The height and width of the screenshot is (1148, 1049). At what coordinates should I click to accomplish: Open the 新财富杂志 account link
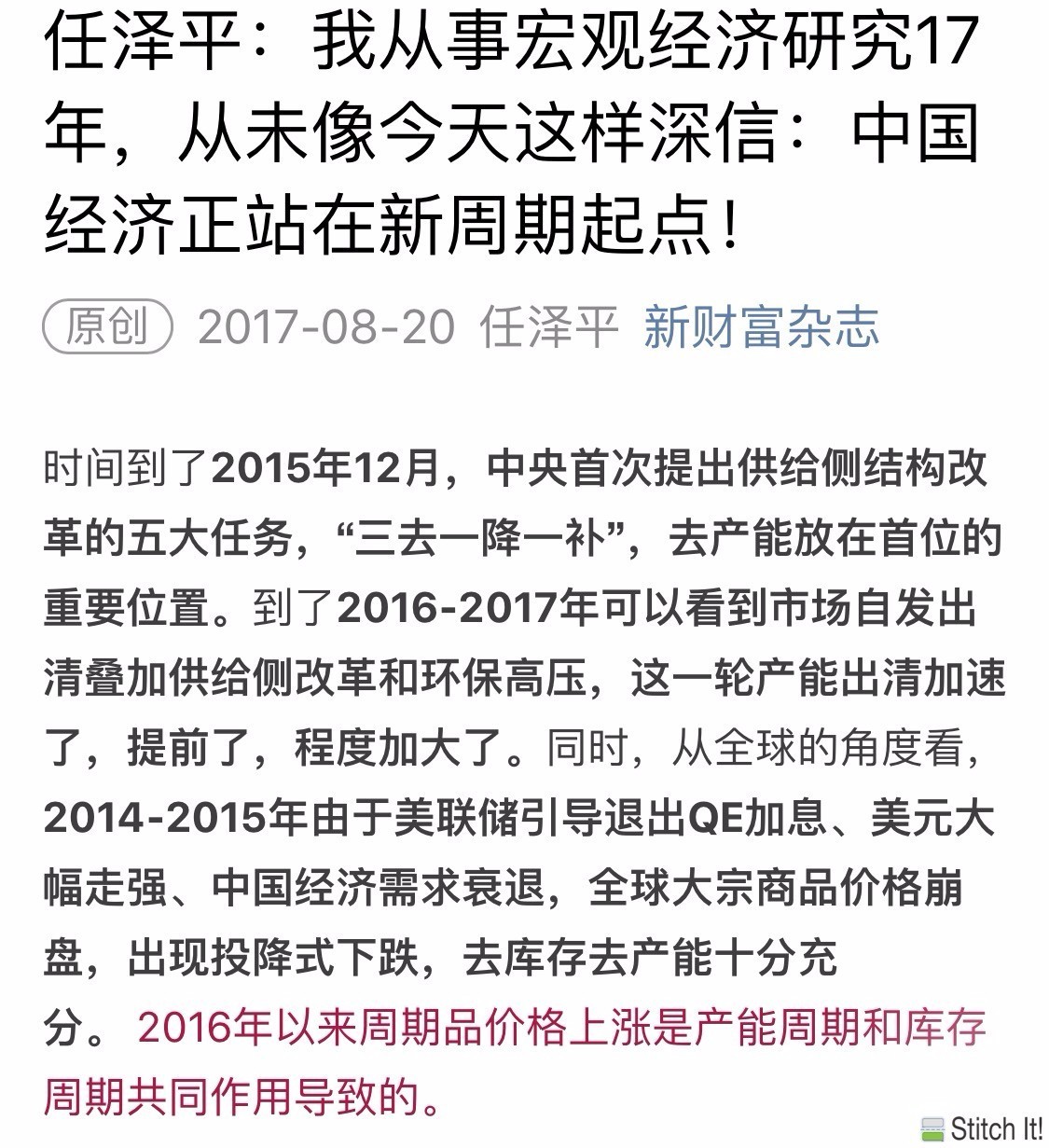760,327
